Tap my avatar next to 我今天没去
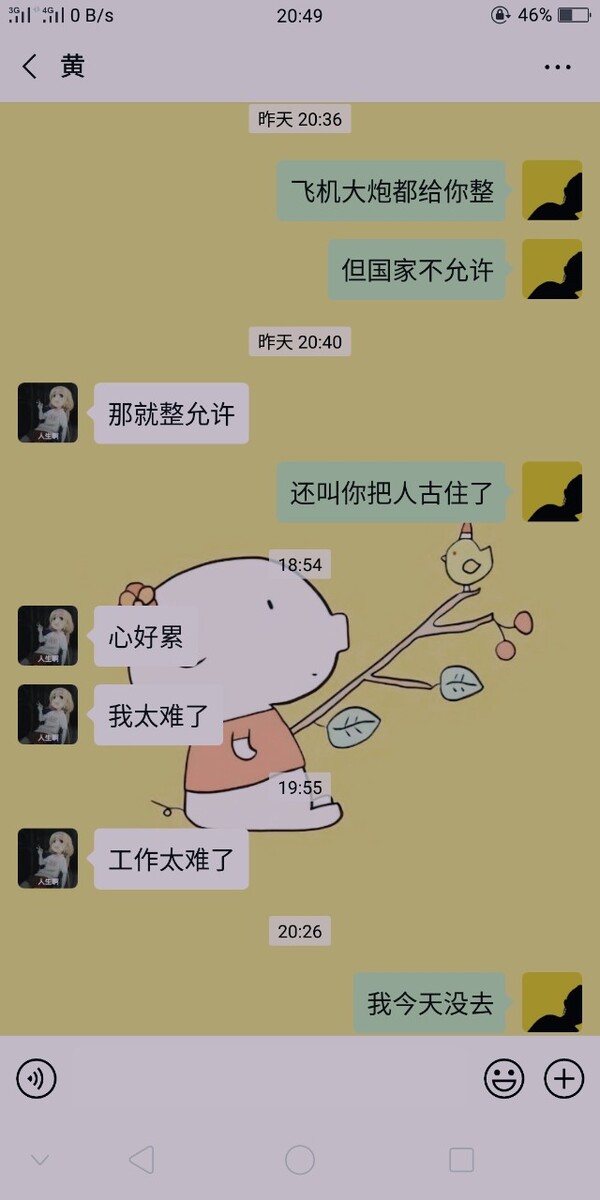Viewport: 600px width, 1200px height. pos(552,1002)
